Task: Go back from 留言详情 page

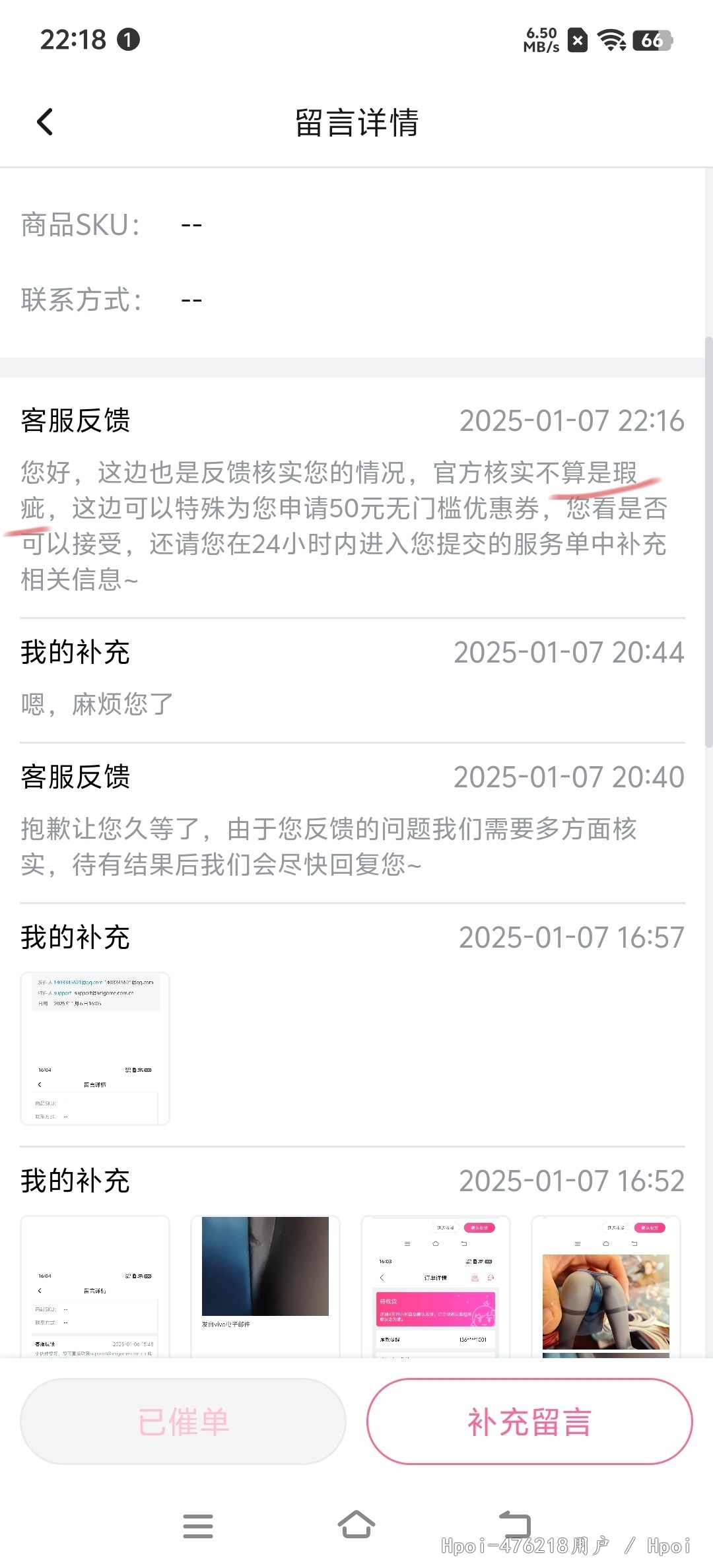Action: click(x=45, y=122)
